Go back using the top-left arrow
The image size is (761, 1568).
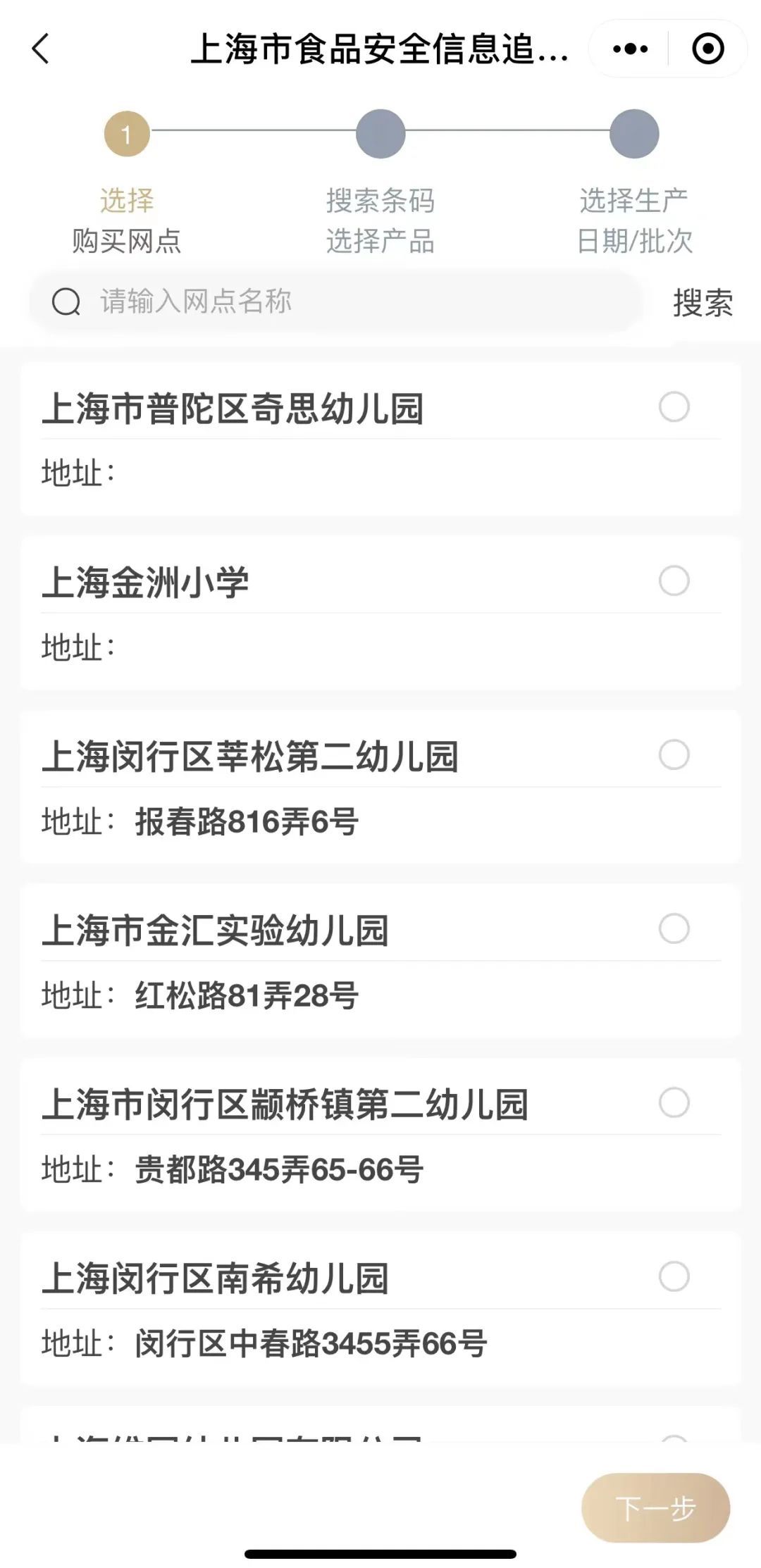[41, 49]
